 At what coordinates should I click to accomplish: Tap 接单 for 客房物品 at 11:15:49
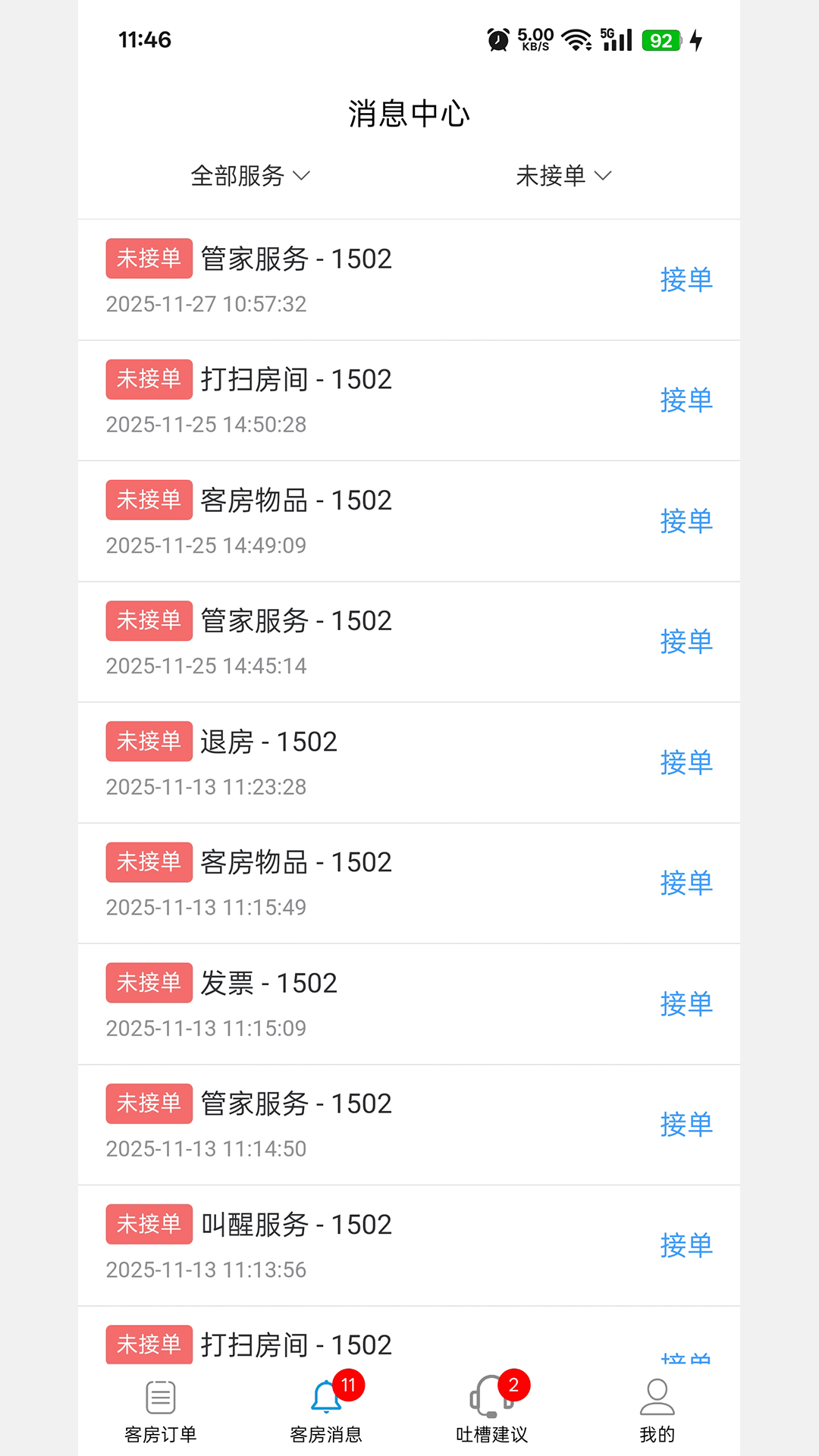click(x=686, y=883)
